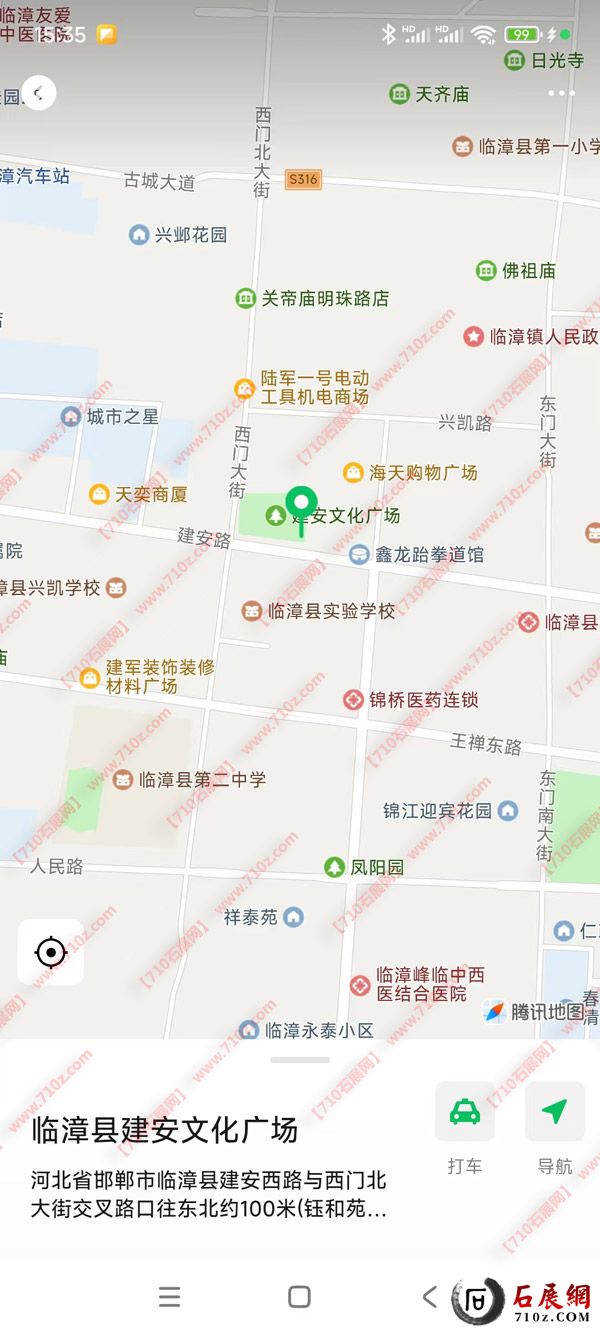Hail a taxi with 打车

click(464, 1111)
